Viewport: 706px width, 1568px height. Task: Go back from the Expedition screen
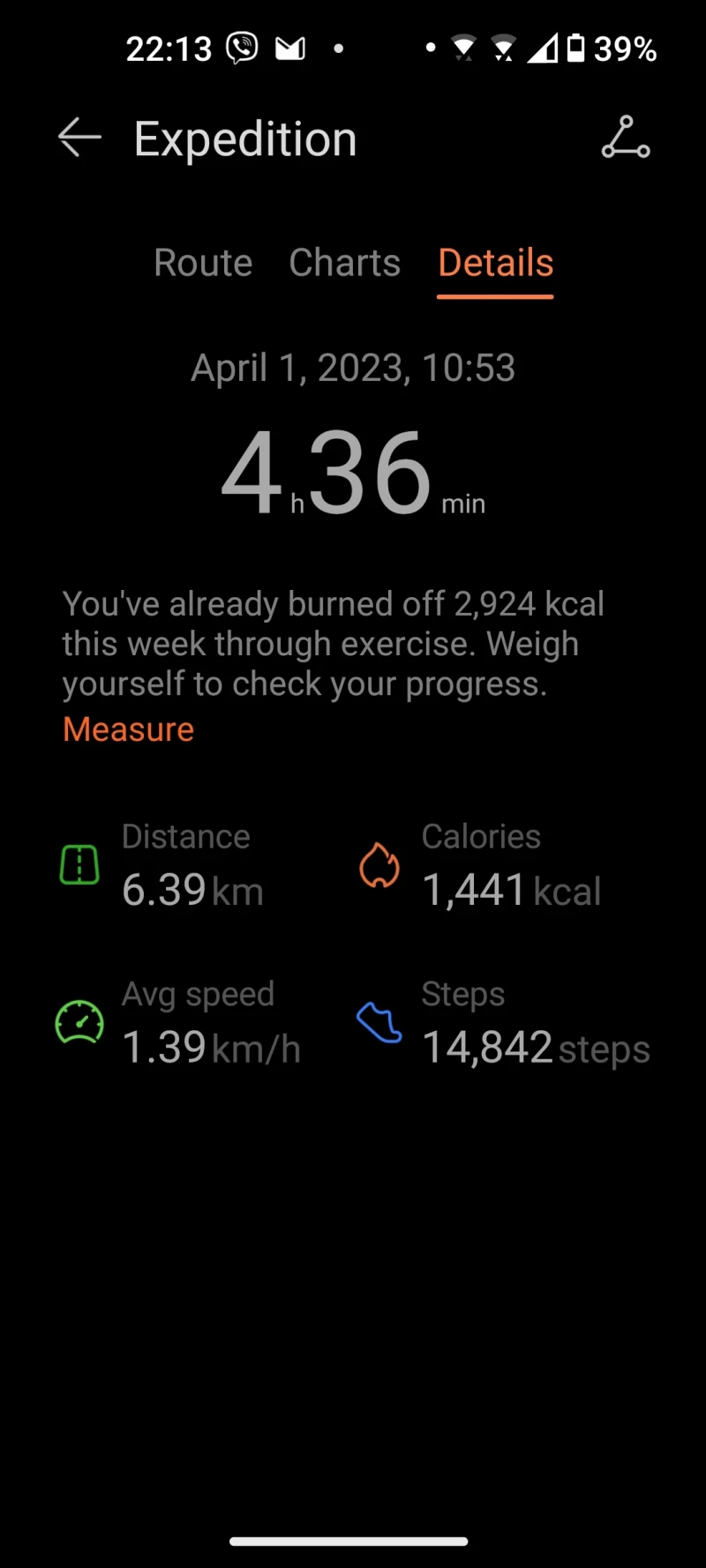[79, 138]
